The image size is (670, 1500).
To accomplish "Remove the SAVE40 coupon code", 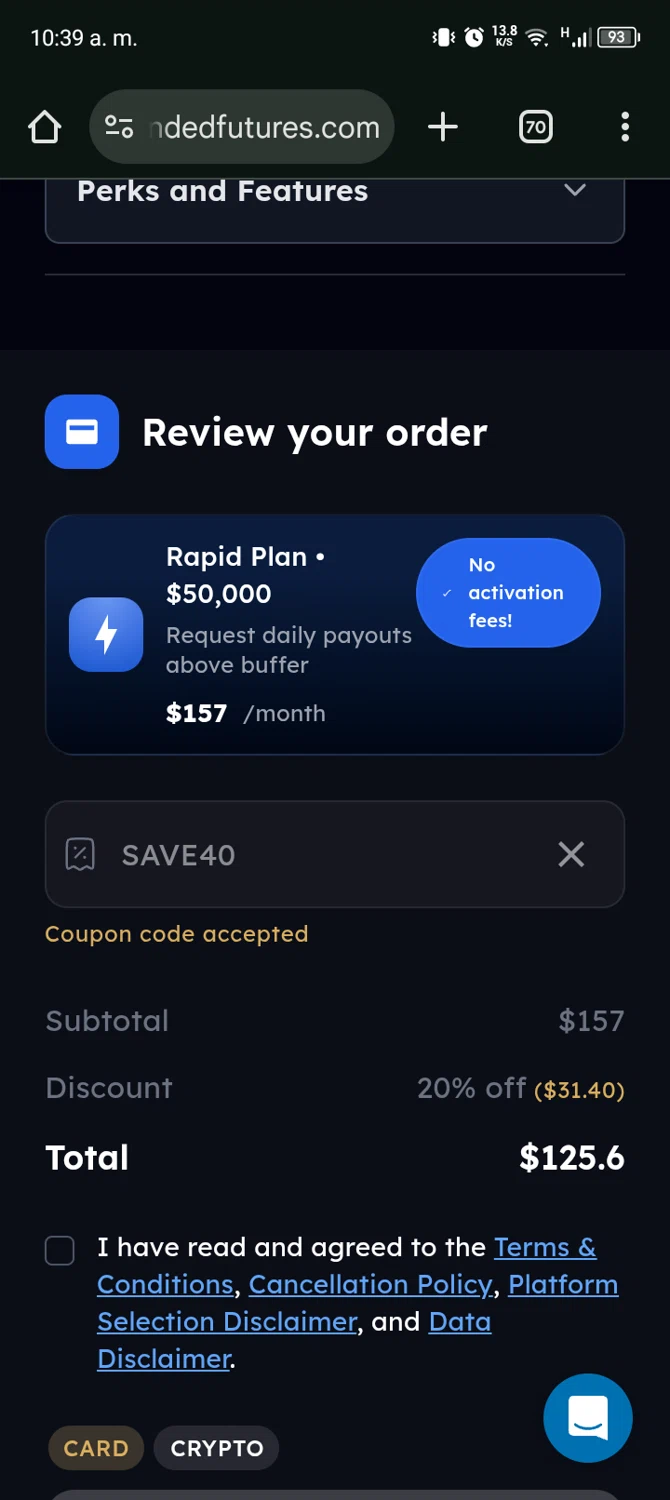I will 571,854.
